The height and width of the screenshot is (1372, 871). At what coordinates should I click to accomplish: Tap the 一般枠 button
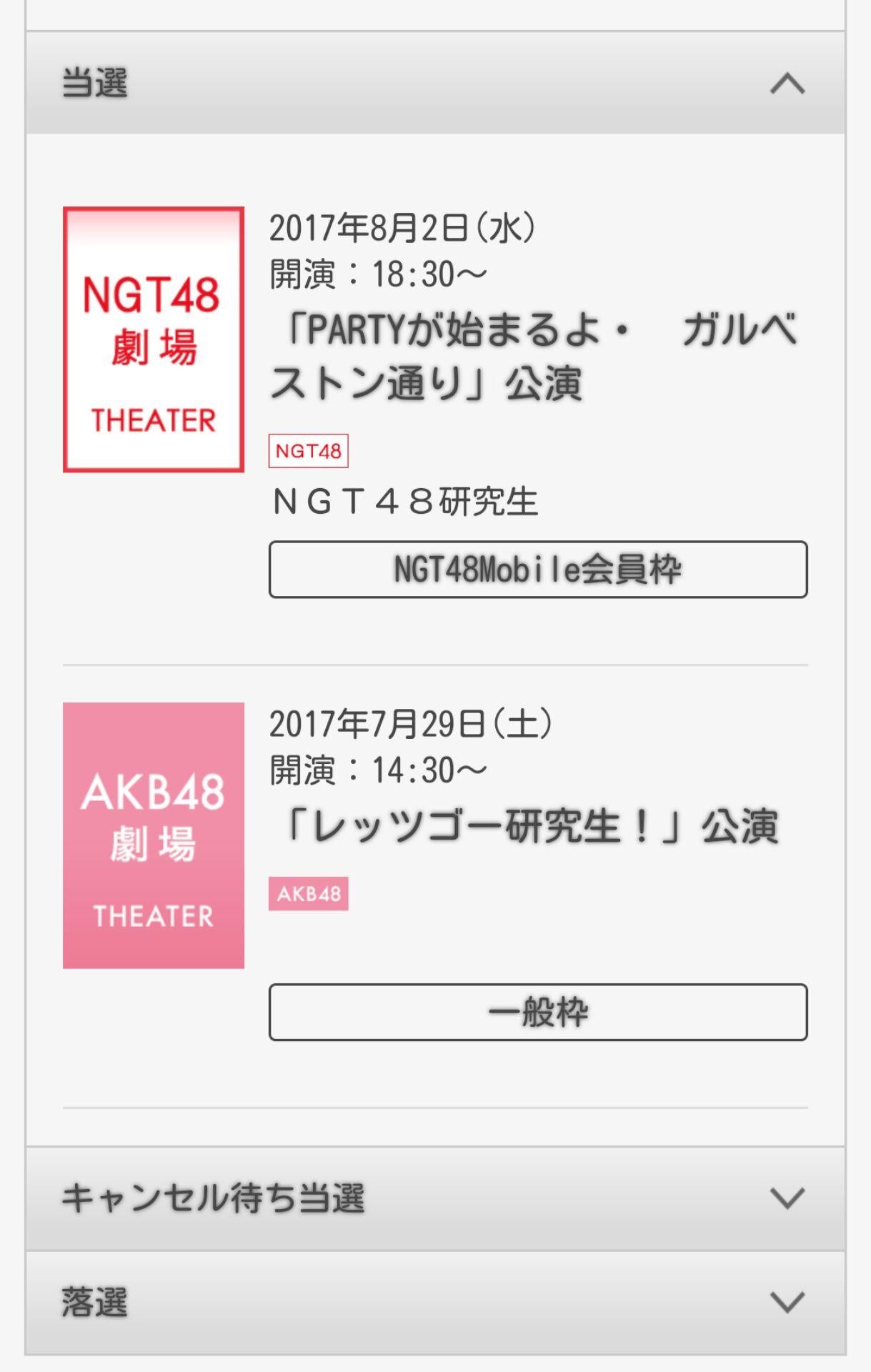537,1012
